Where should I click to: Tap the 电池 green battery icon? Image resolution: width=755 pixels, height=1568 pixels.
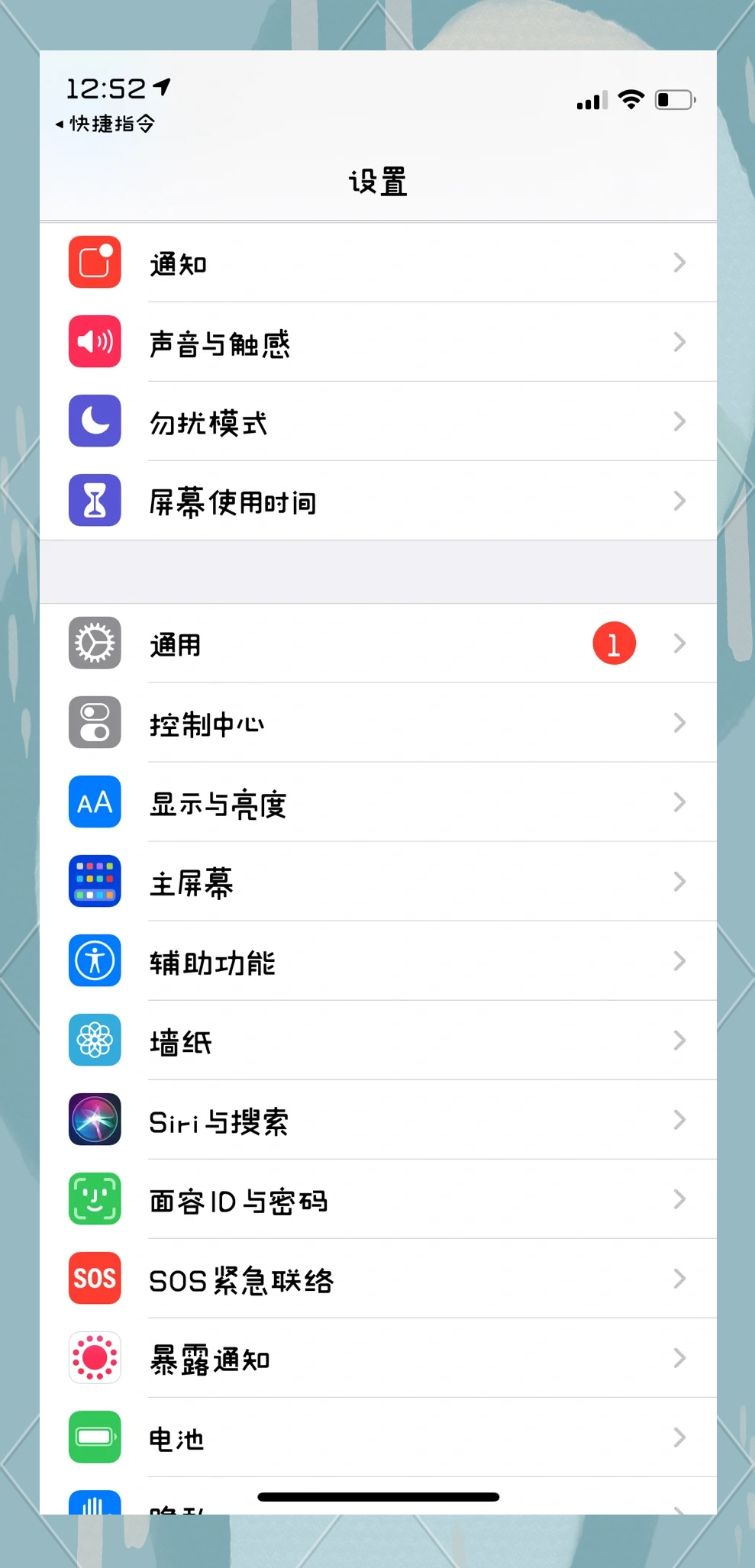pyautogui.click(x=94, y=1437)
